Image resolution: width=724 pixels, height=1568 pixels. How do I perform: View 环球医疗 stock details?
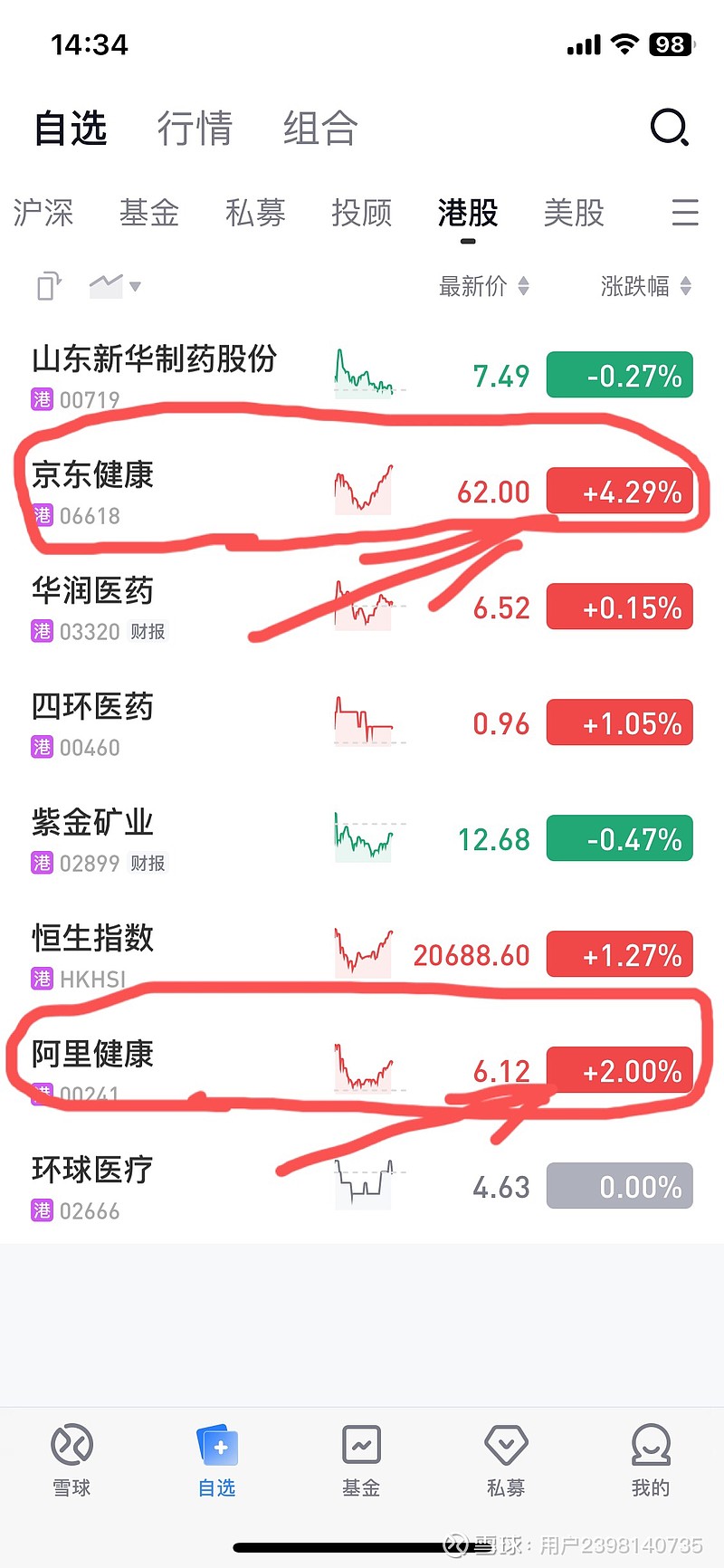[x=362, y=1188]
